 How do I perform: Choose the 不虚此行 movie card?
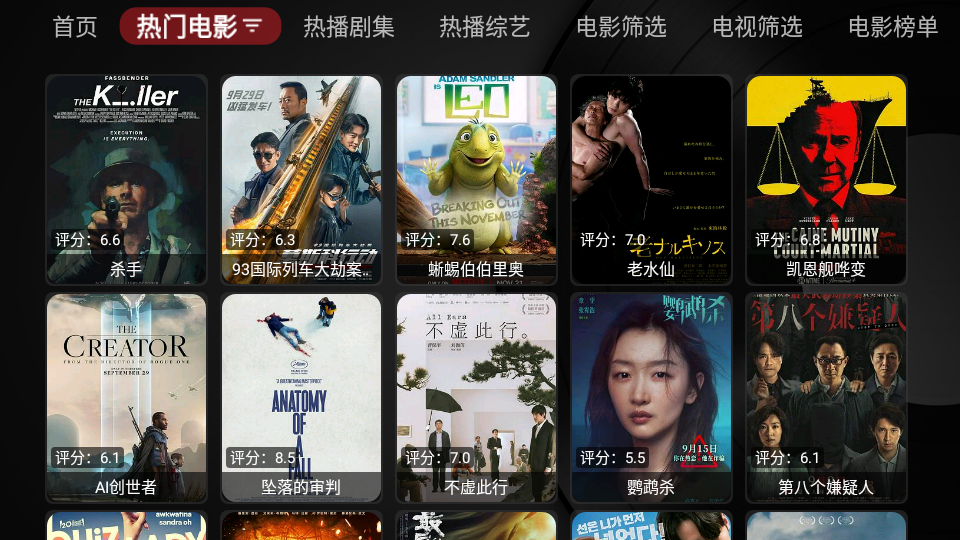point(476,397)
